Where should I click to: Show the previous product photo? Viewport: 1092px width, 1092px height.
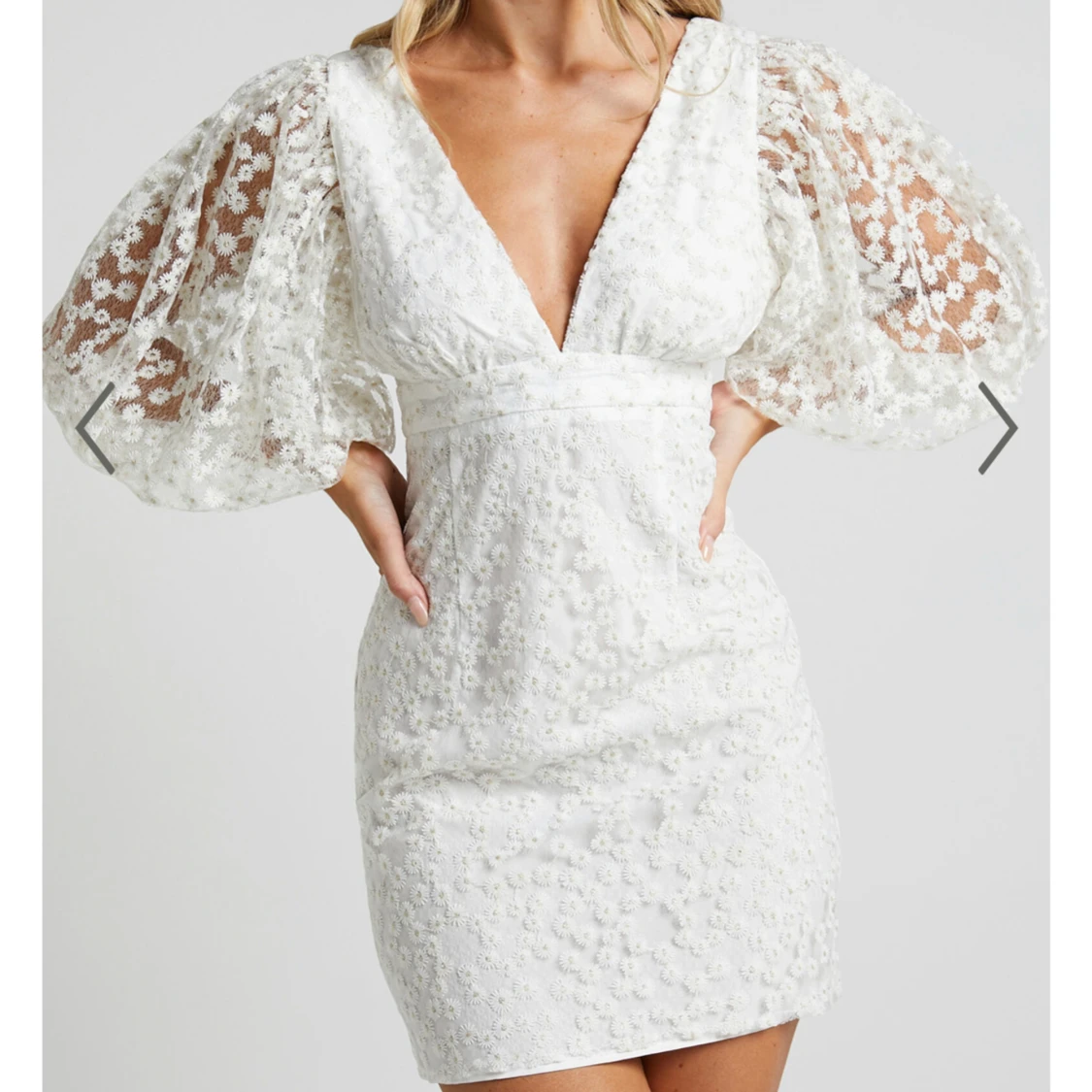pos(95,428)
